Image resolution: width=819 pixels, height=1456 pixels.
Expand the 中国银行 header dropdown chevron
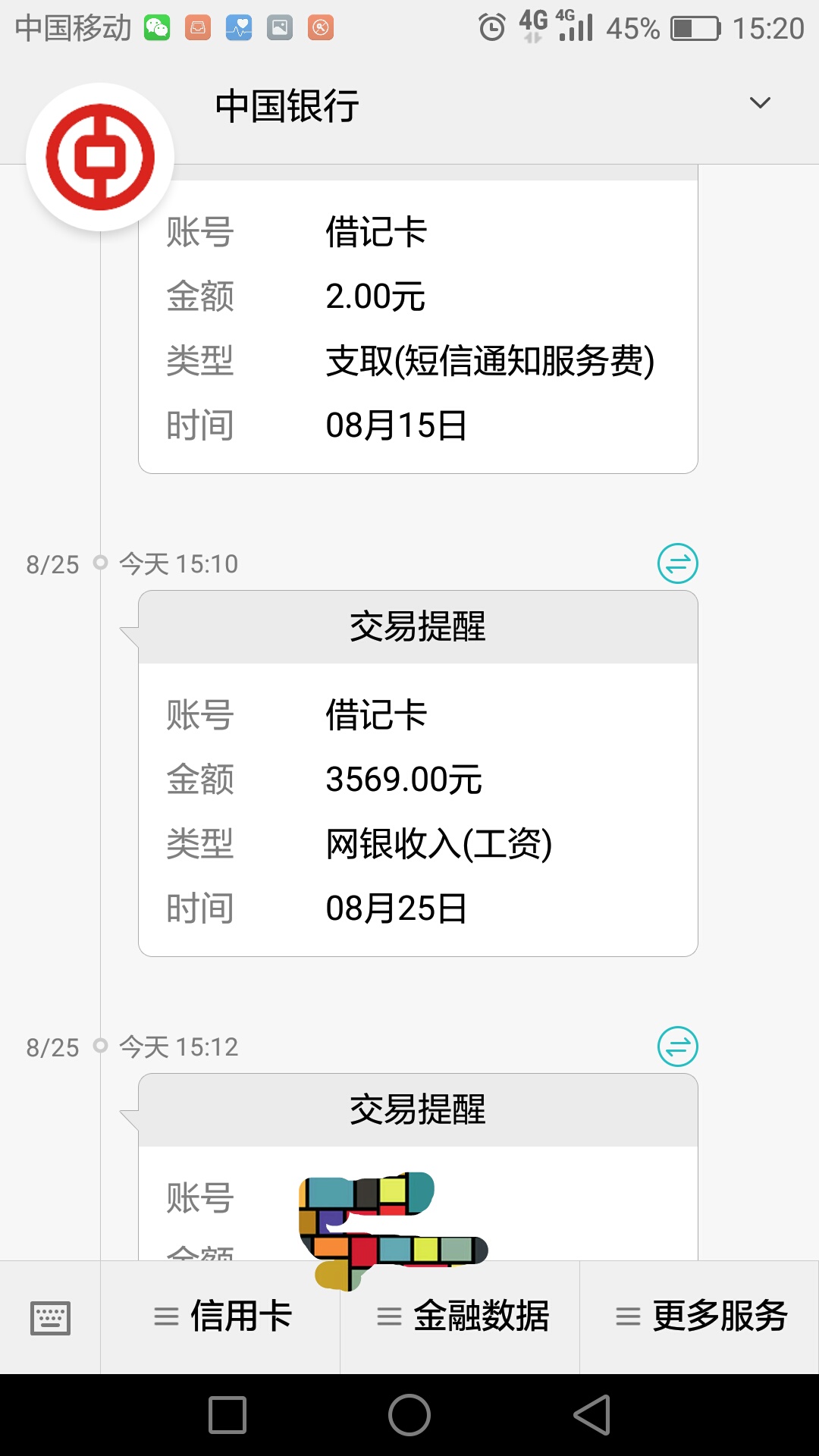tap(760, 103)
